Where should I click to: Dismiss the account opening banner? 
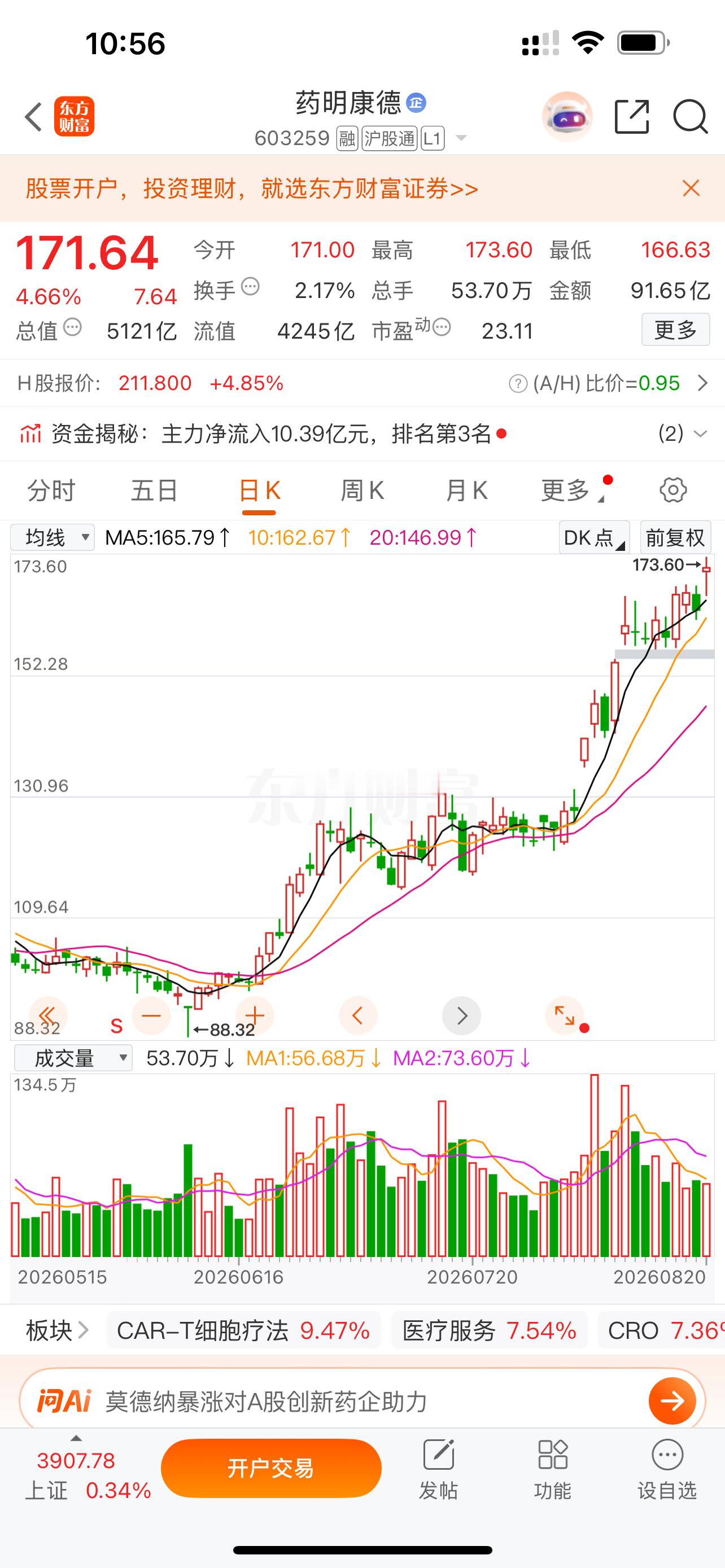click(691, 188)
